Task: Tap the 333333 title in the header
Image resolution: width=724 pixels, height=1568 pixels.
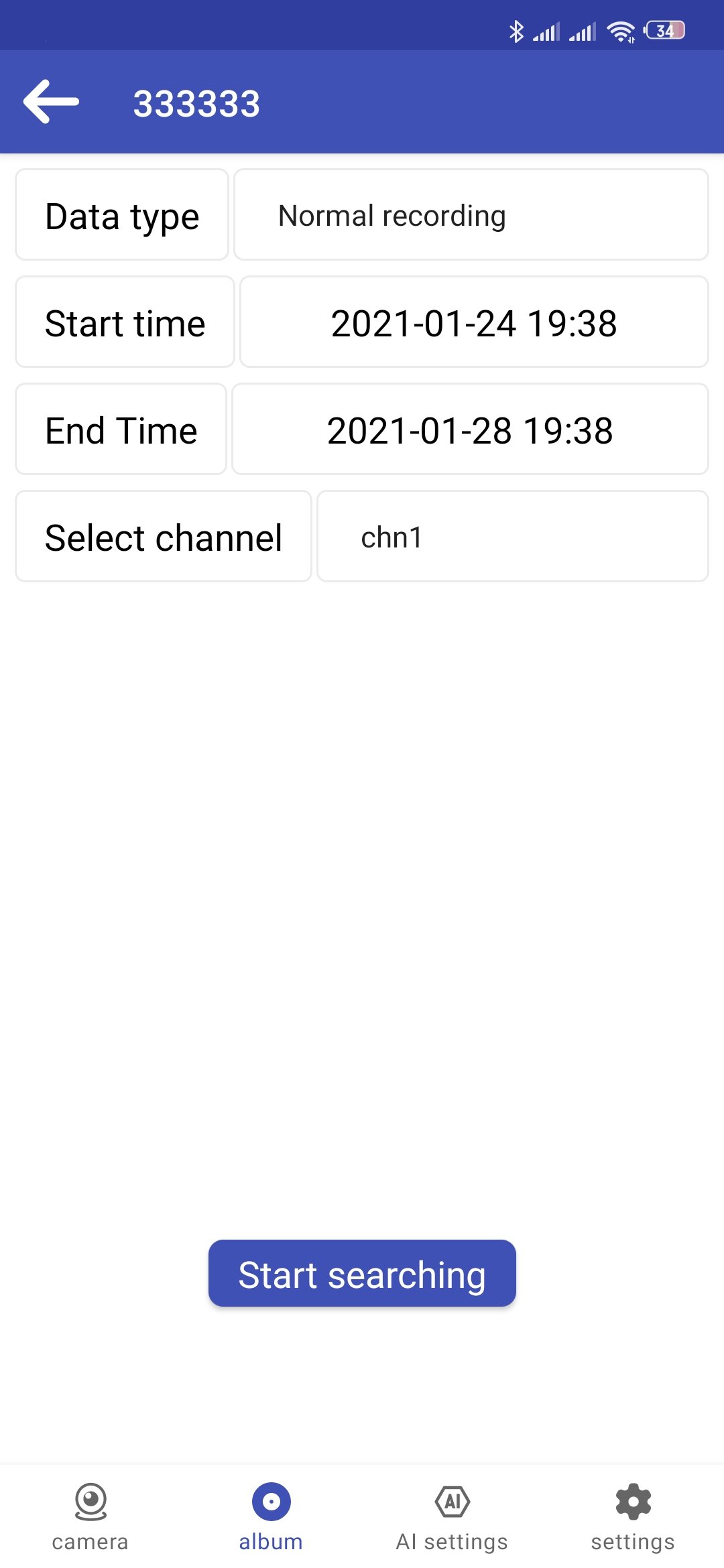Action: (198, 102)
